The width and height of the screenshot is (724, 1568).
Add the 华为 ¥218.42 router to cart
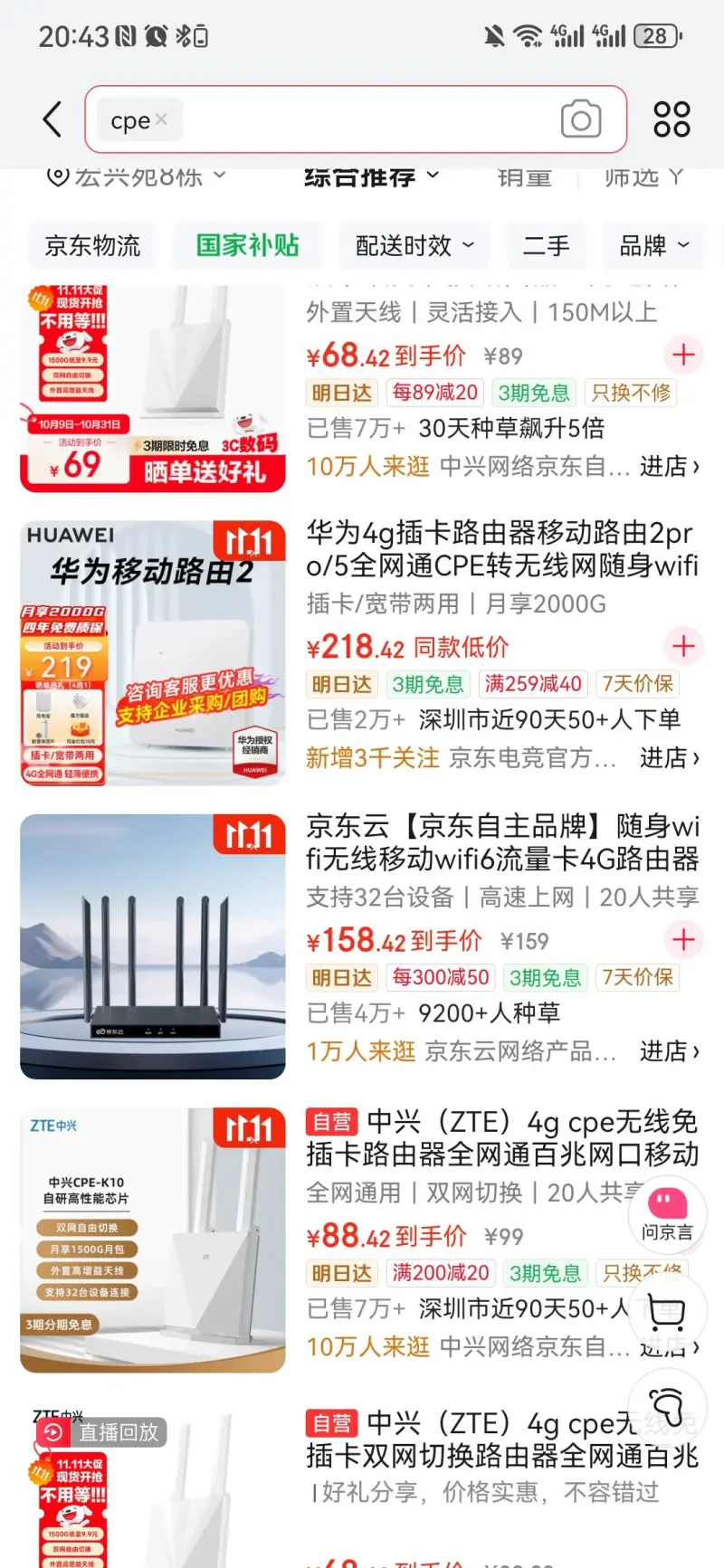point(683,646)
